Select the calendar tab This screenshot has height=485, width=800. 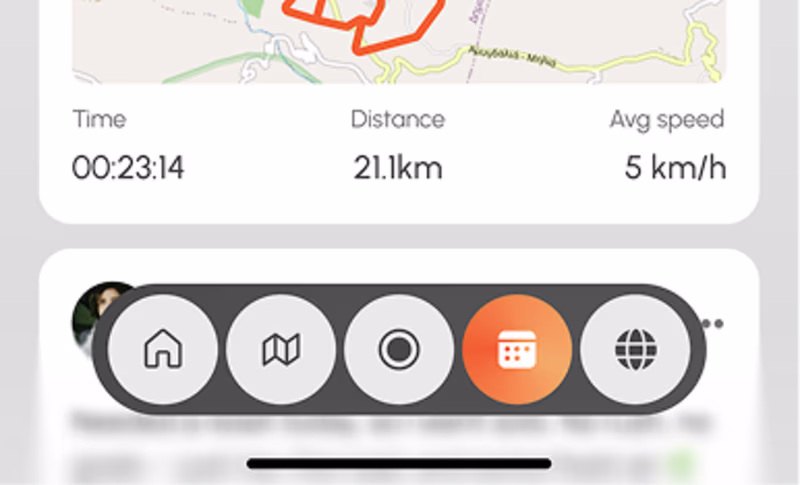tap(517, 350)
